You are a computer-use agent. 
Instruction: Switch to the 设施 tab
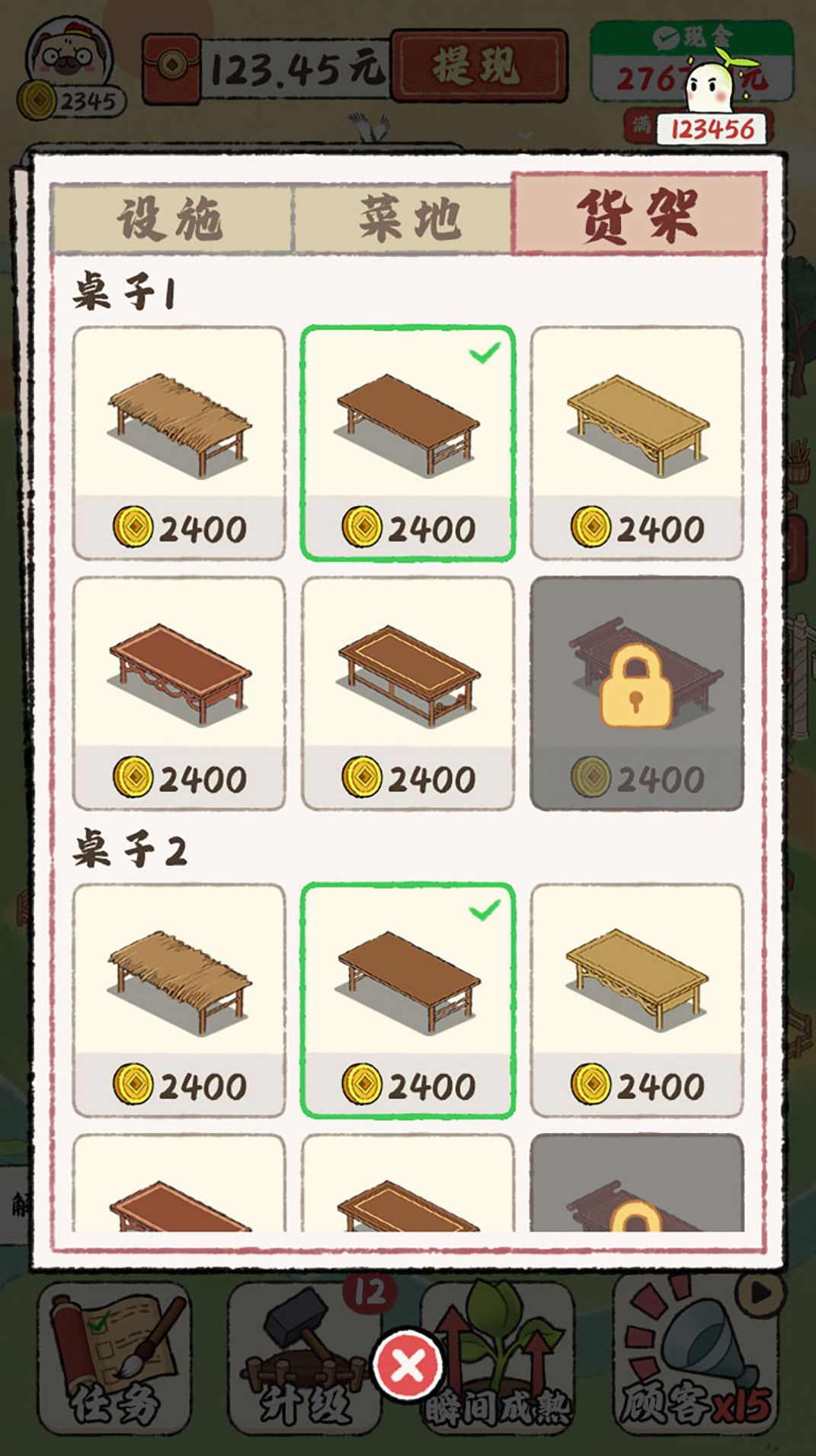(171, 217)
